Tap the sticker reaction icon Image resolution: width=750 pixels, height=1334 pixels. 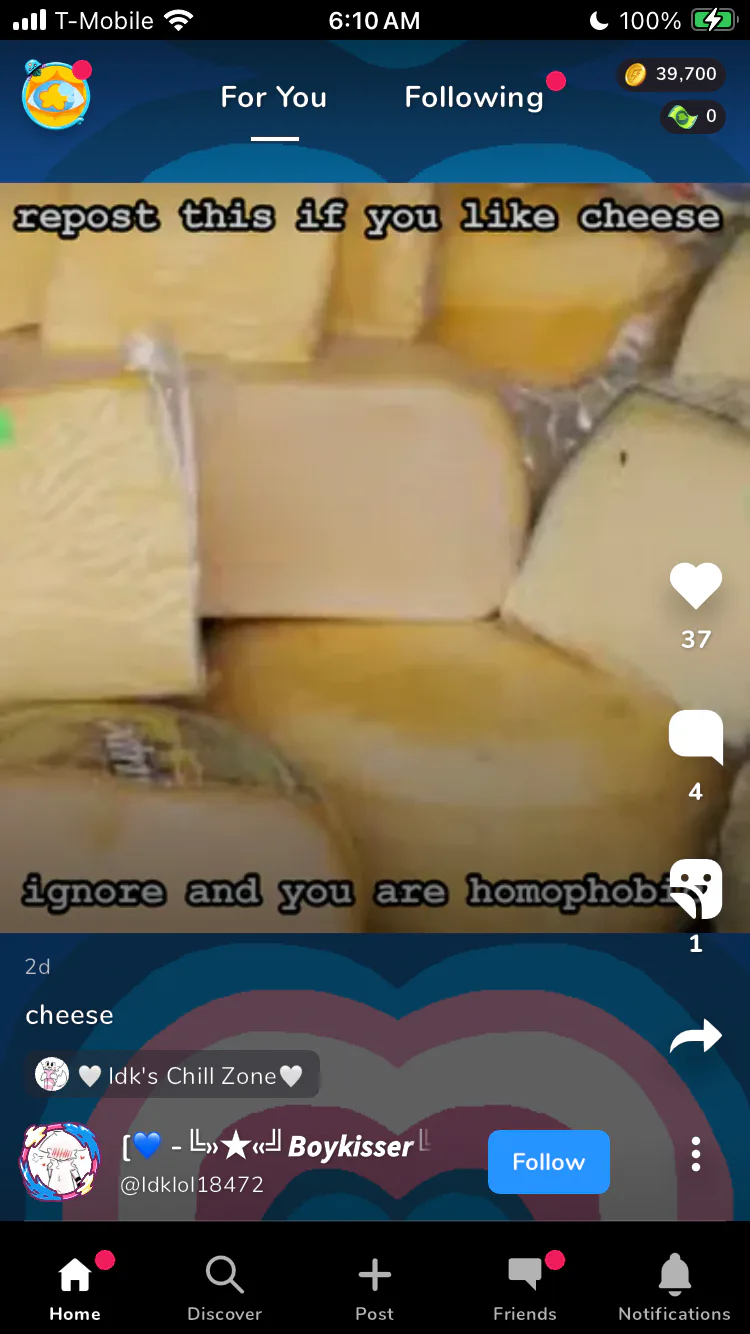tap(696, 888)
